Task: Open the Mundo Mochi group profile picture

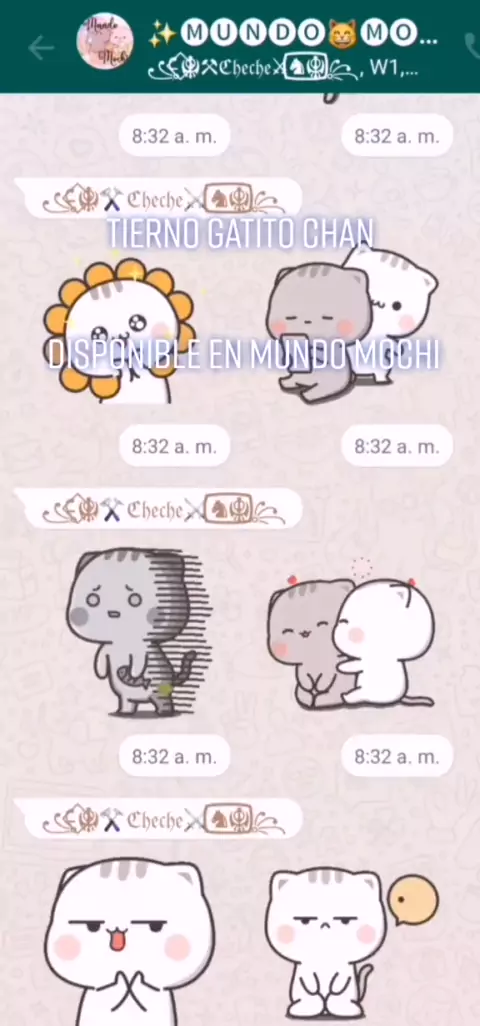Action: pos(105,41)
